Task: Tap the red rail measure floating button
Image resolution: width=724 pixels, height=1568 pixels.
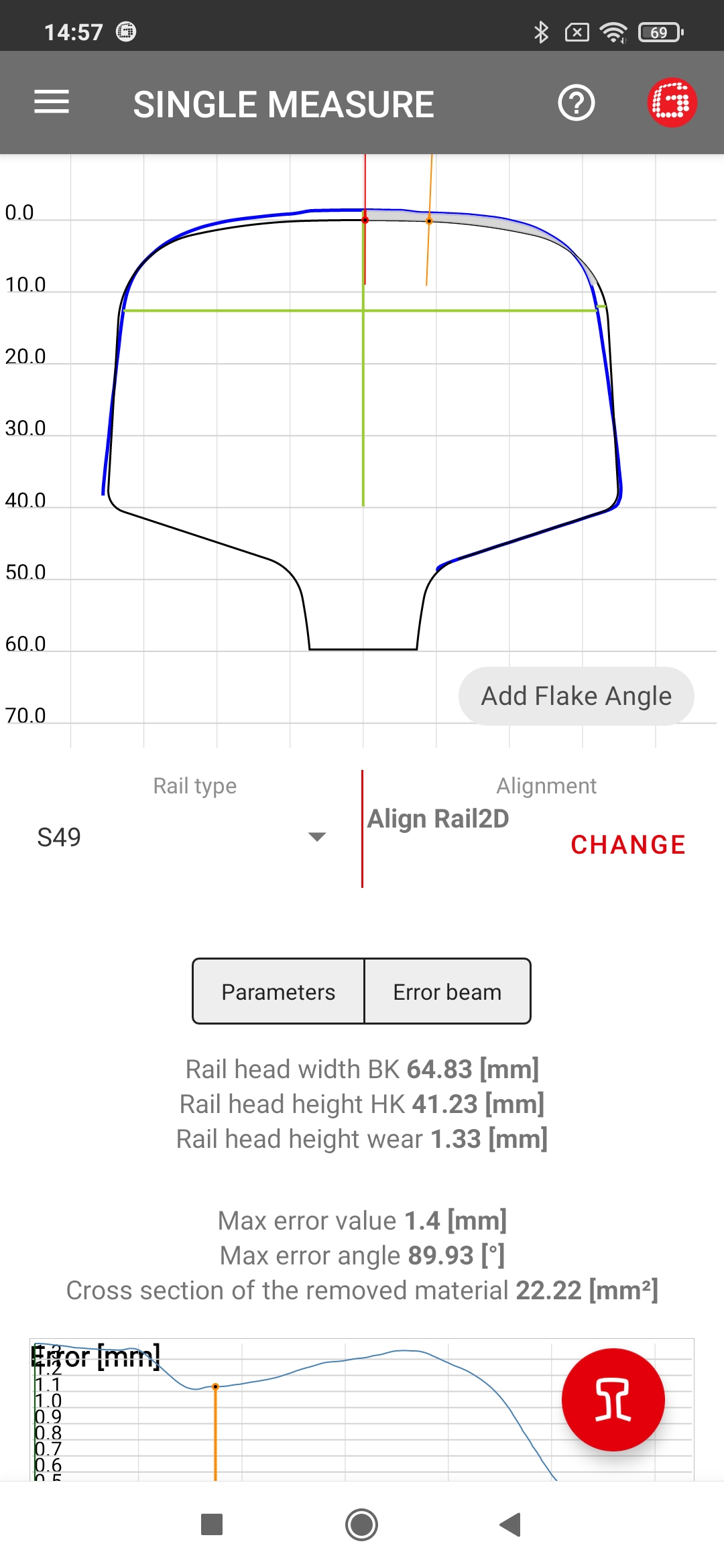Action: click(613, 1399)
